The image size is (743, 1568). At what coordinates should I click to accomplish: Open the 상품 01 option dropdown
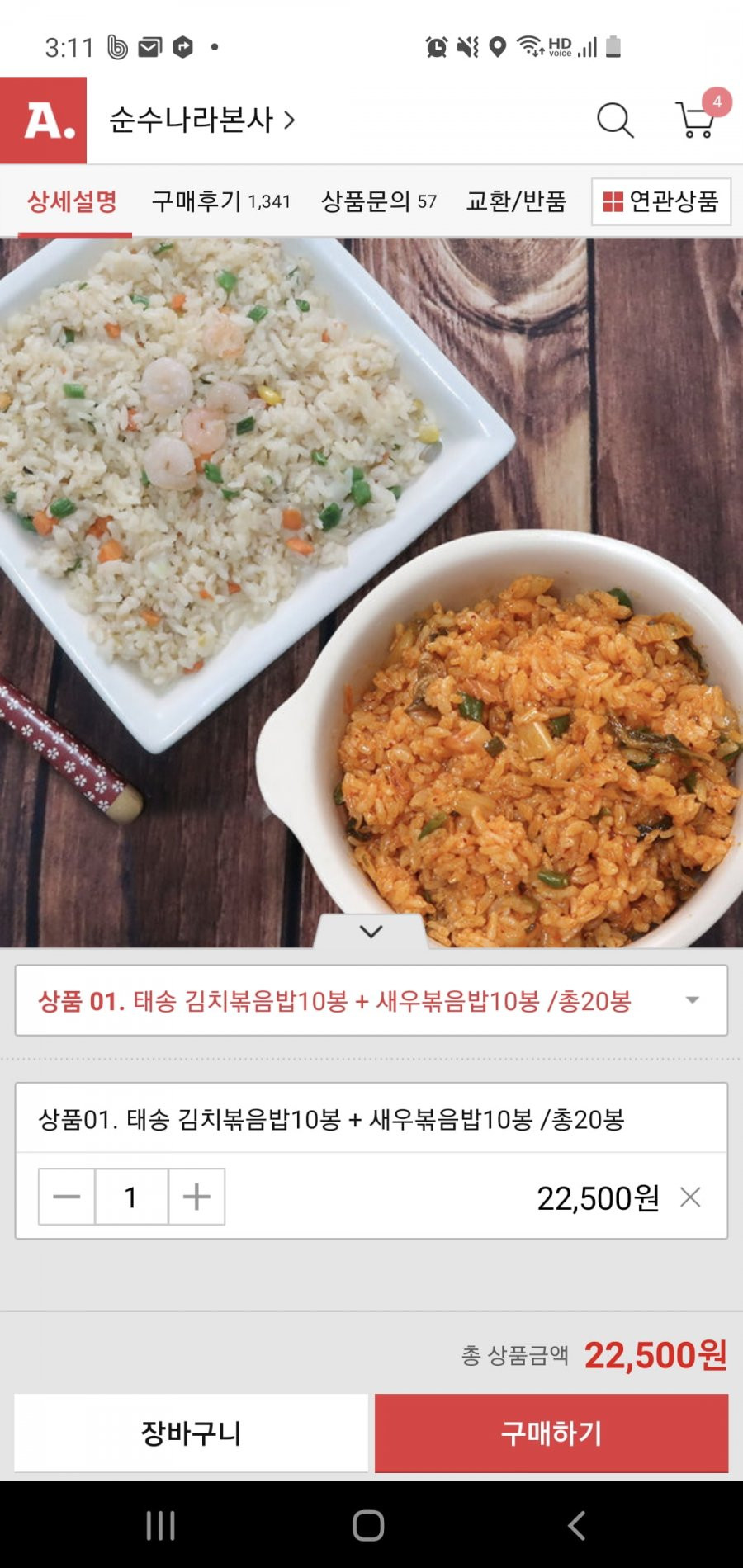371,1000
